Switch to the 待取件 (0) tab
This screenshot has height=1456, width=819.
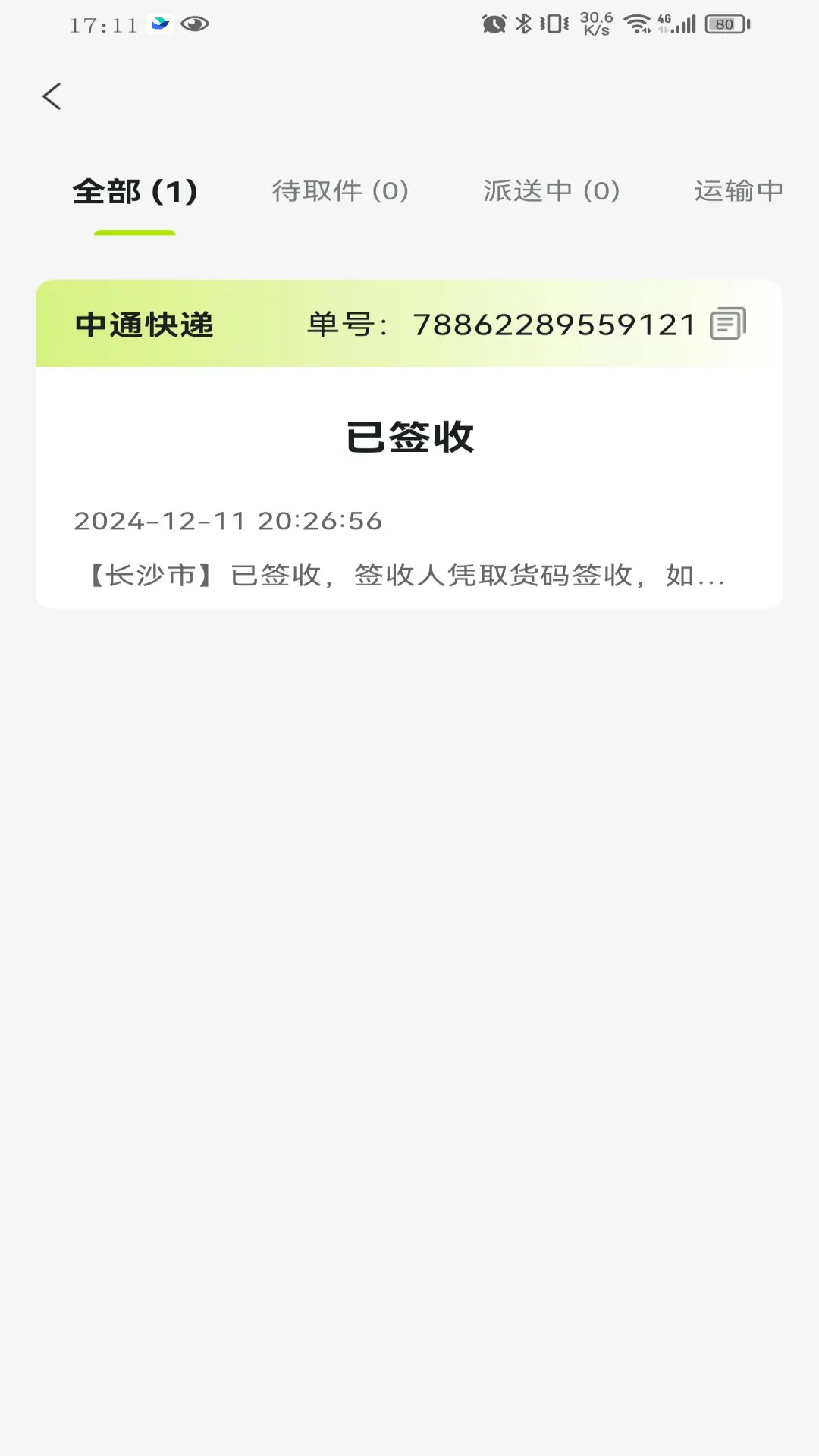click(x=340, y=192)
